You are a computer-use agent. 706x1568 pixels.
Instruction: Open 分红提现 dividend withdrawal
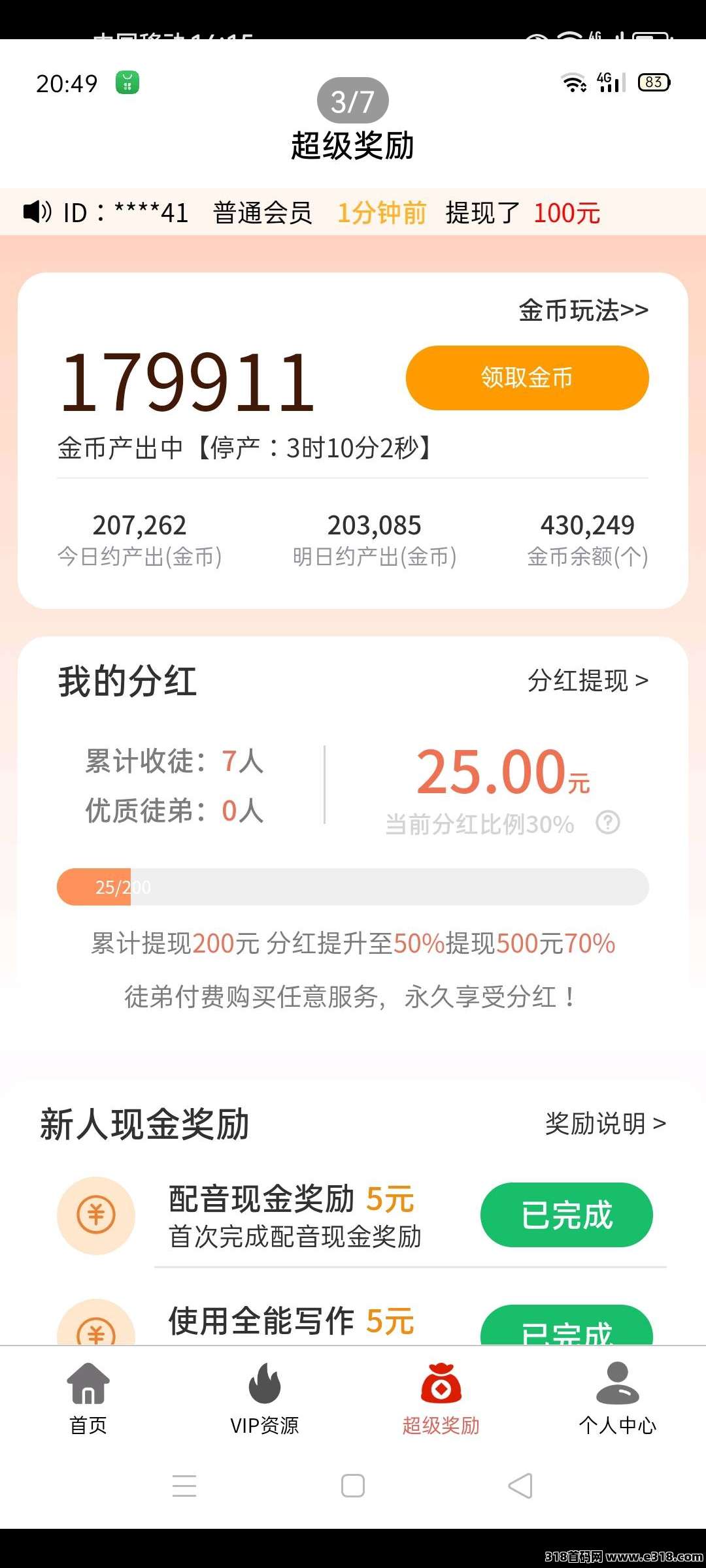click(x=587, y=681)
